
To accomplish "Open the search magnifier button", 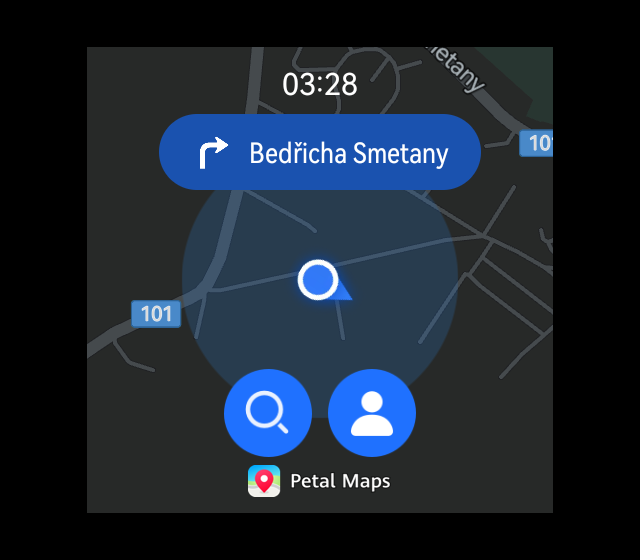I will [268, 413].
